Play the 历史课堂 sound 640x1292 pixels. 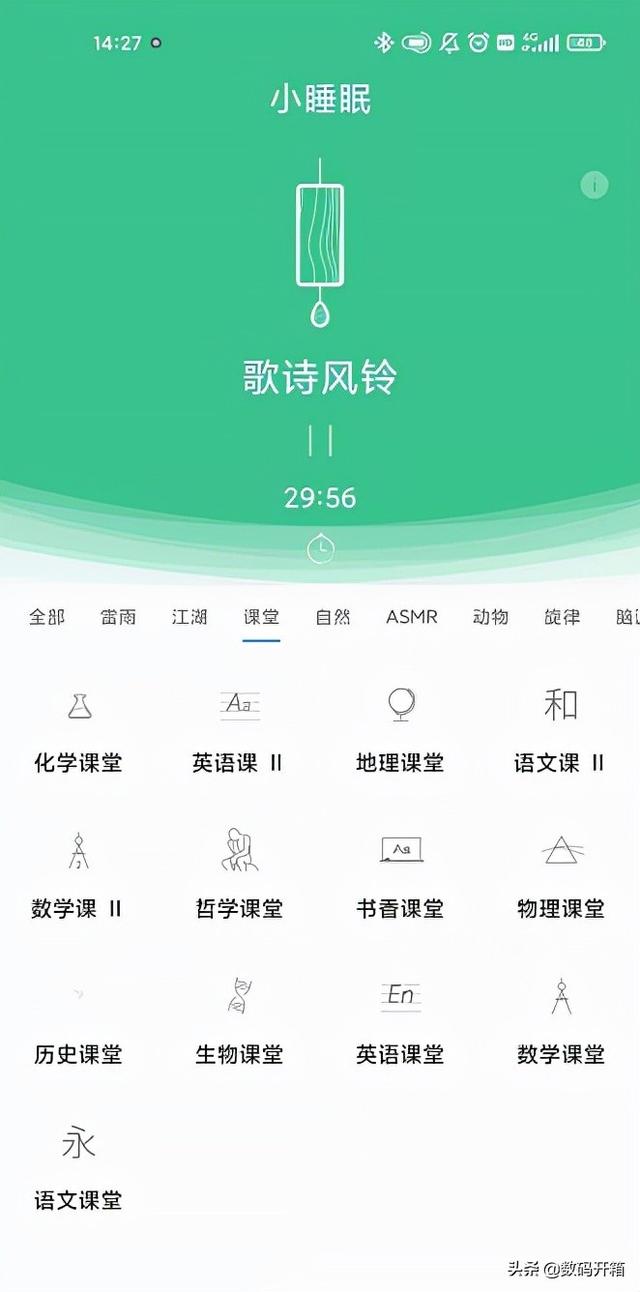[78, 1022]
